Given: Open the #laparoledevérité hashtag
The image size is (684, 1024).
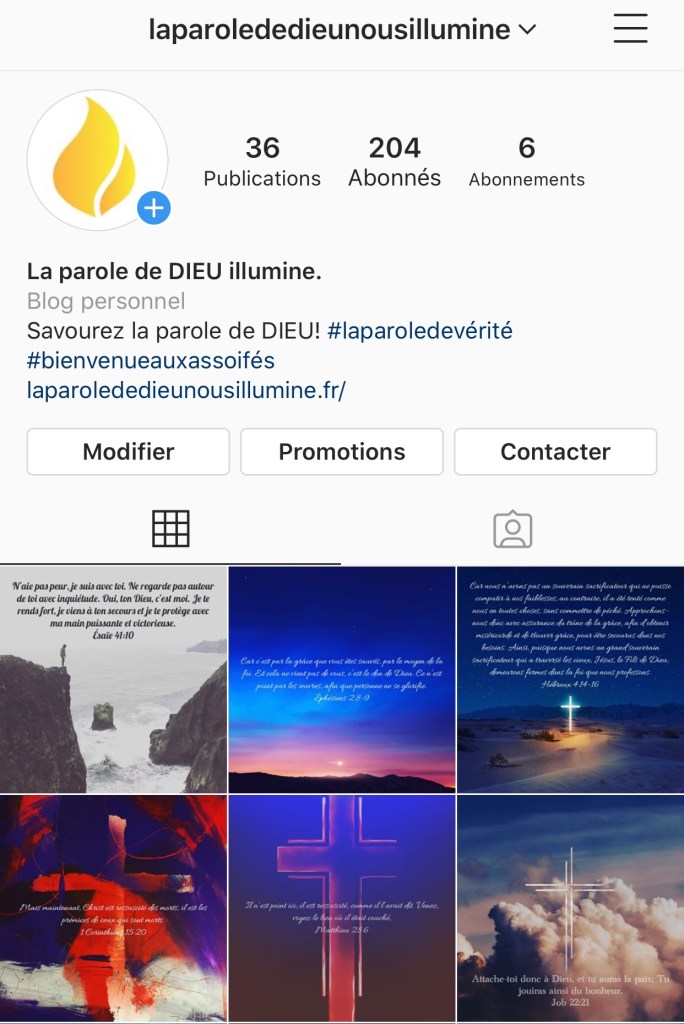Looking at the screenshot, I should point(419,331).
